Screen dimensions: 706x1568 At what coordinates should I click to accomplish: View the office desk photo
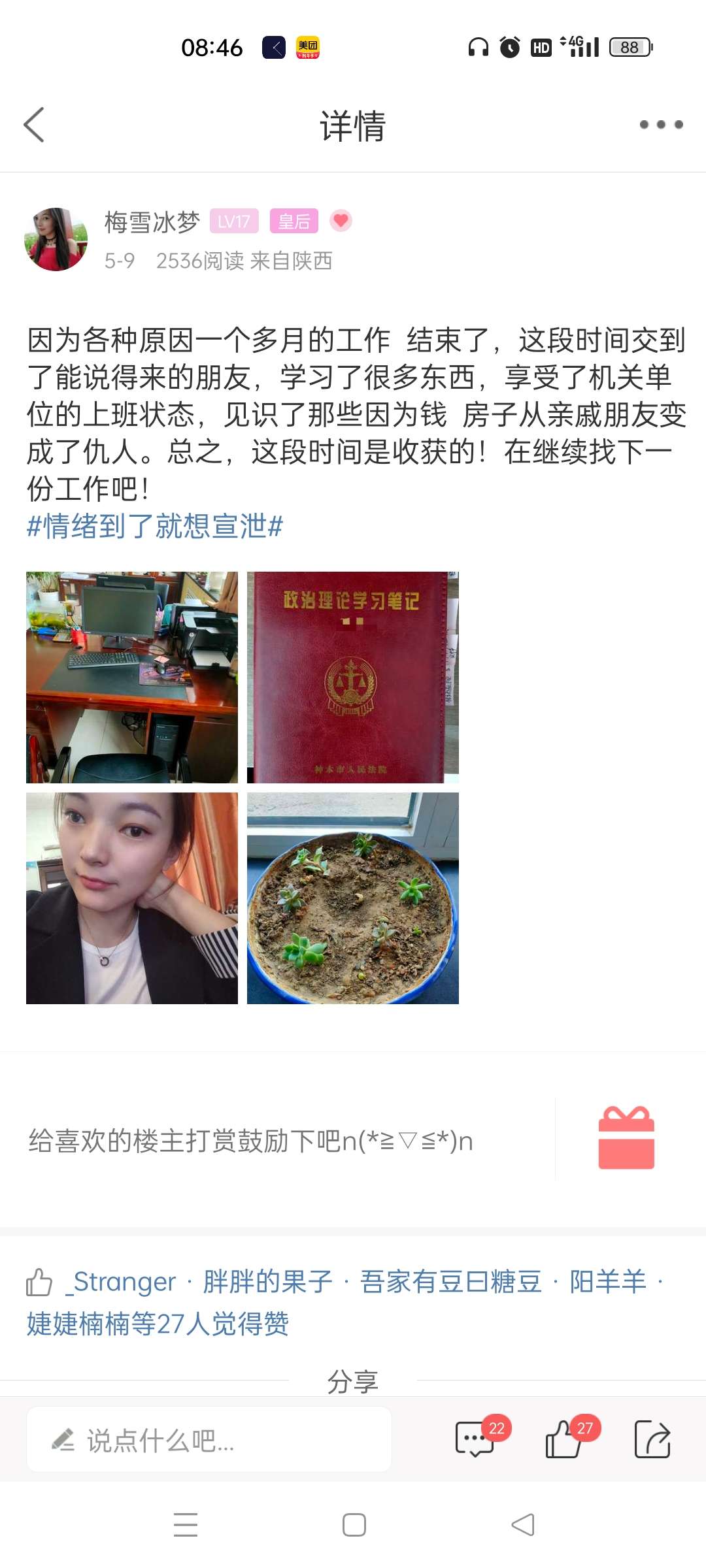132,678
